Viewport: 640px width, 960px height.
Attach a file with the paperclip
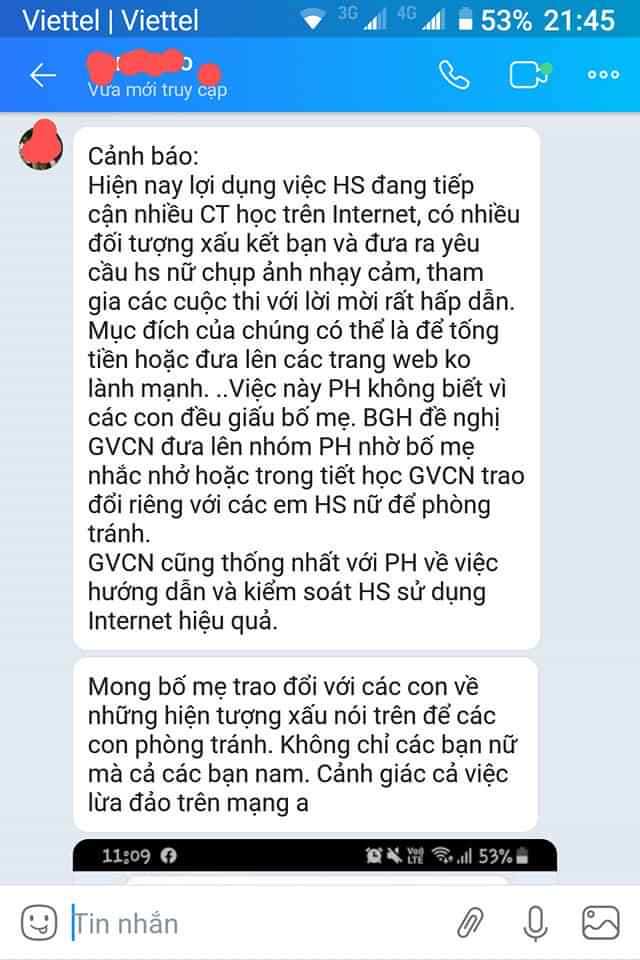[470, 922]
